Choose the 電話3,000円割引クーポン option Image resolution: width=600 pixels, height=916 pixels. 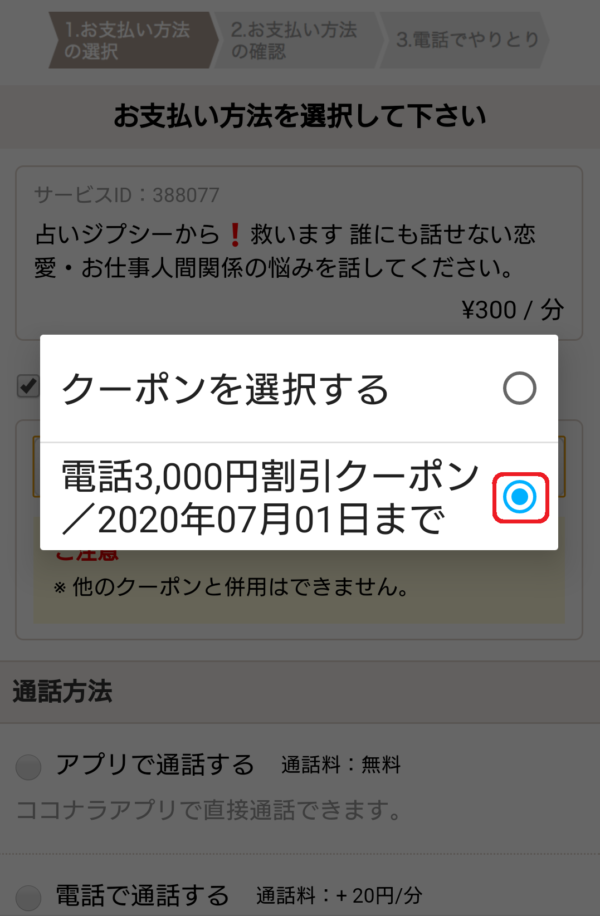[521, 495]
